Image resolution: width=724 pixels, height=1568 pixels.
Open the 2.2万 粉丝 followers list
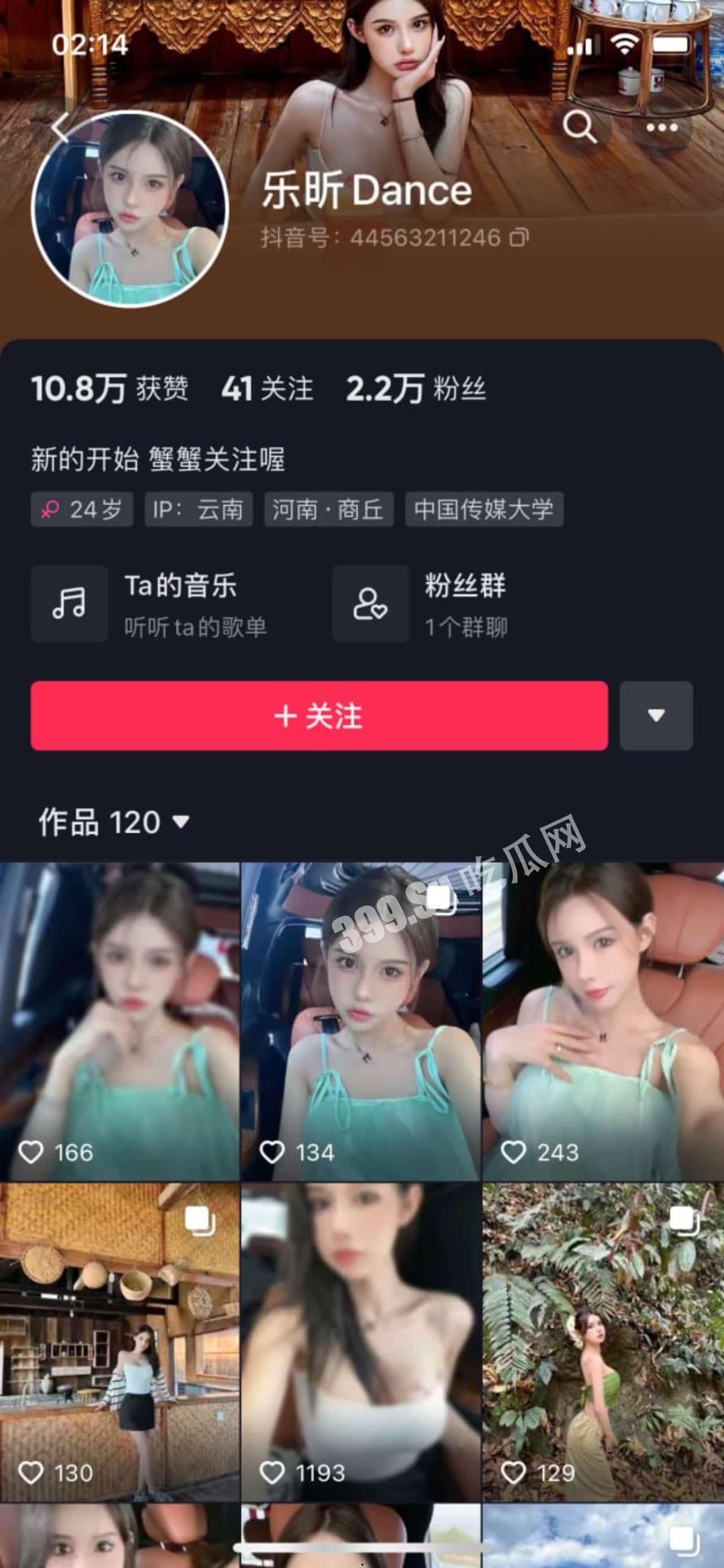419,390
